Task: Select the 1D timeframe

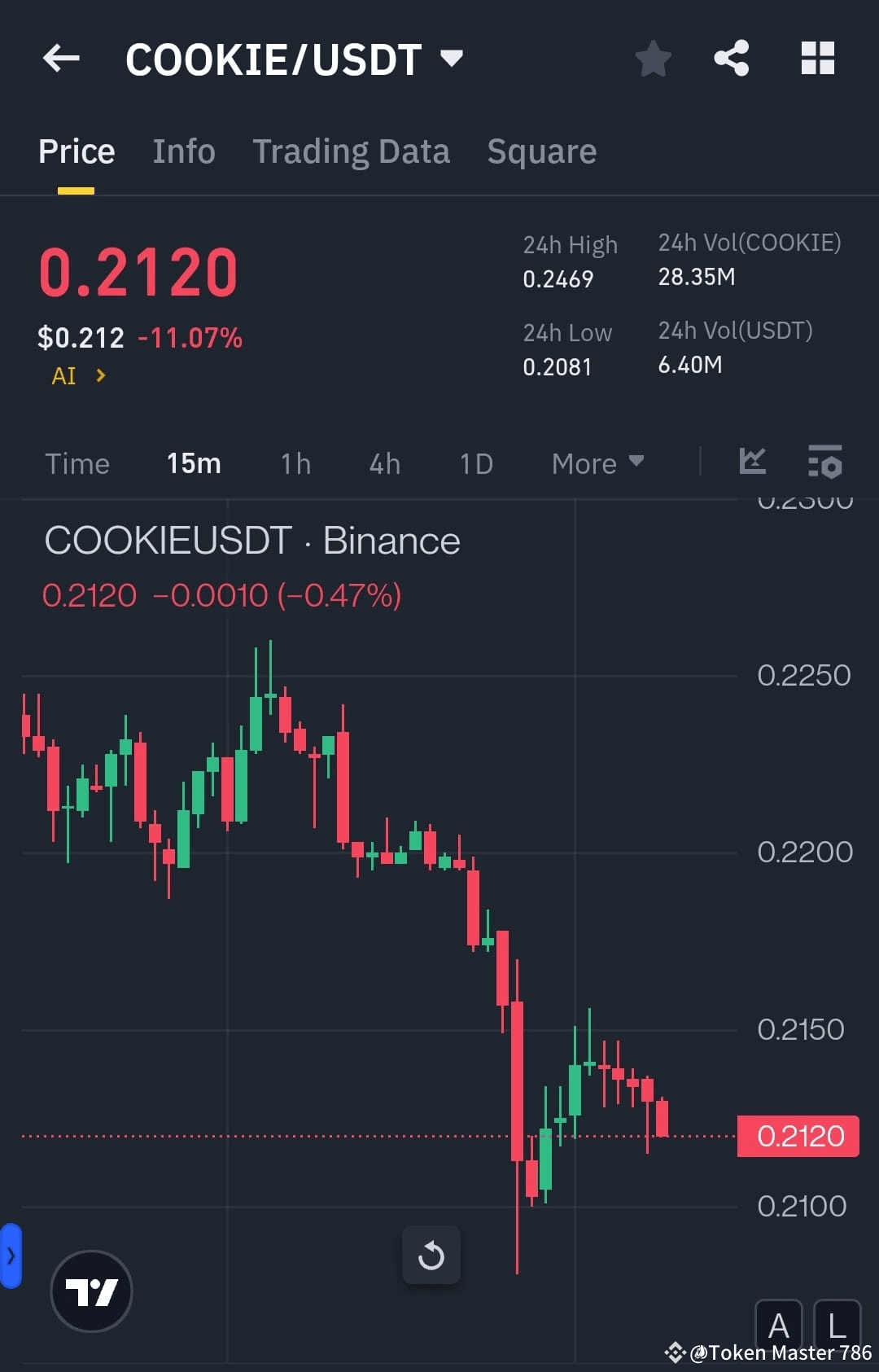Action: coord(476,462)
